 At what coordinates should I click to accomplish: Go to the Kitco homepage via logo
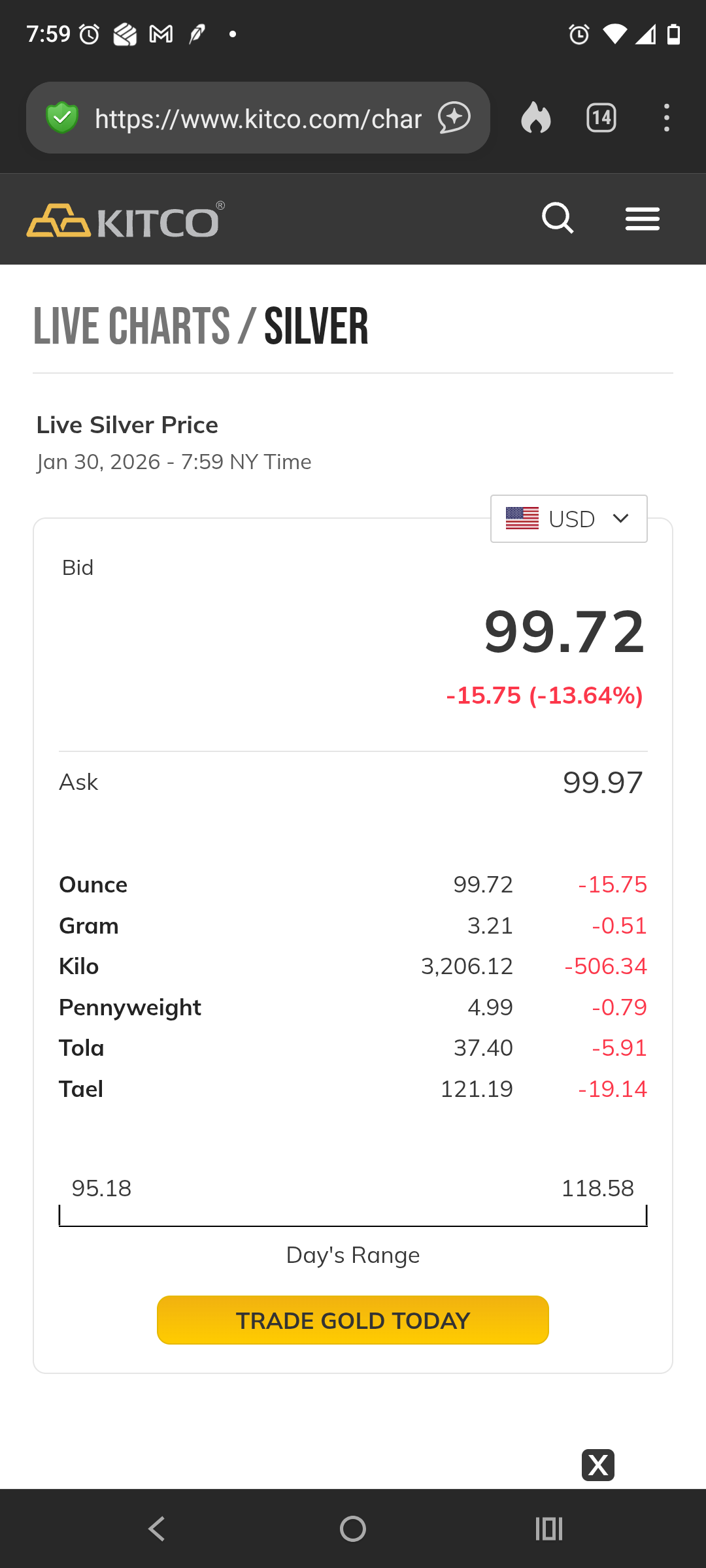pos(125,220)
